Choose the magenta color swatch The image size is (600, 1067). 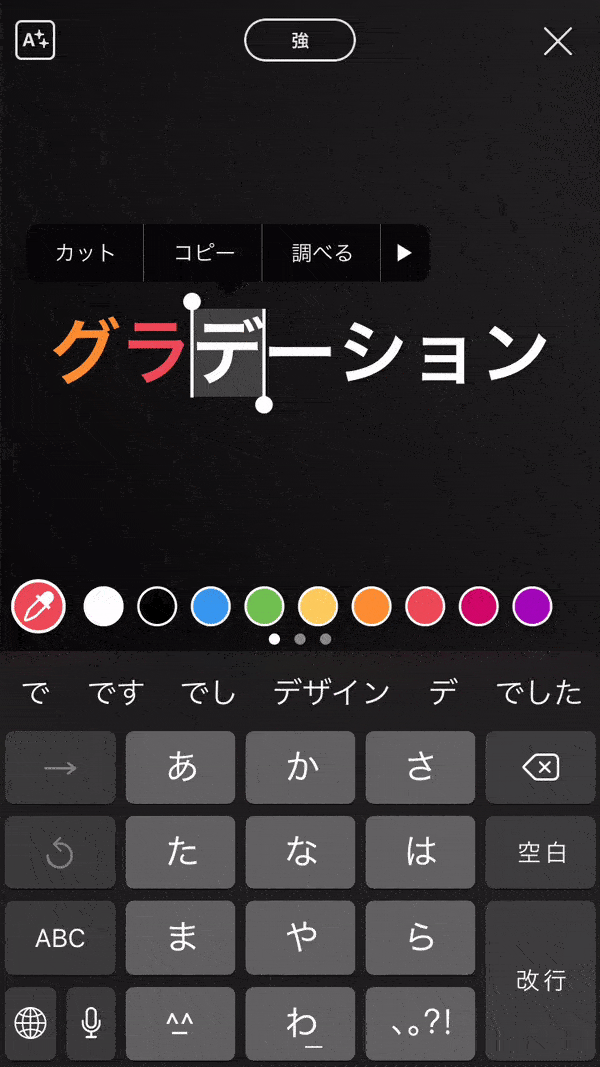click(x=479, y=606)
